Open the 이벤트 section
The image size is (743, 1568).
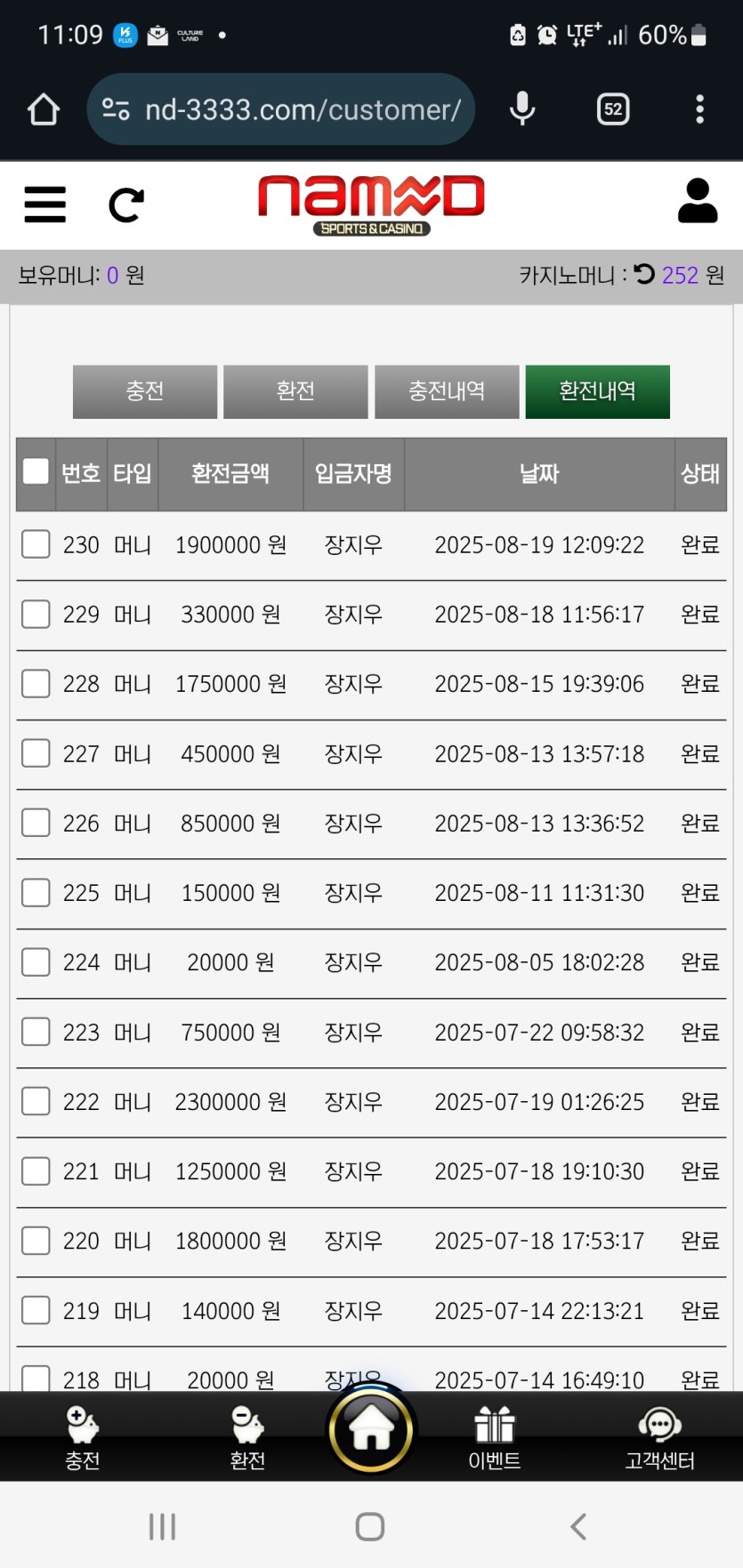tap(495, 1437)
